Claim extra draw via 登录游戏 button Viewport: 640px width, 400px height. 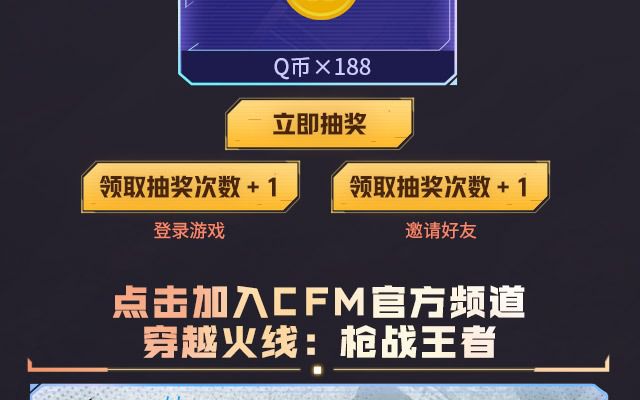click(189, 186)
